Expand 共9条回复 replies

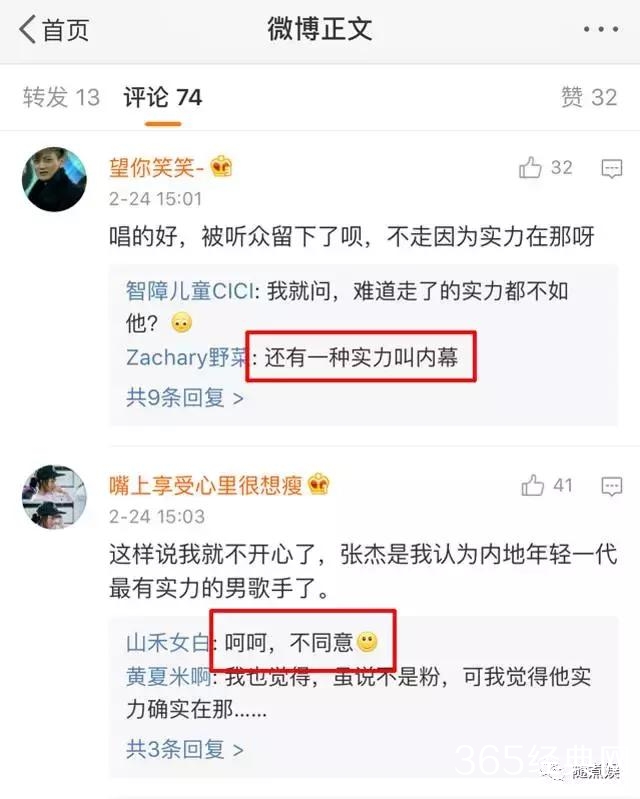pyautogui.click(x=184, y=397)
